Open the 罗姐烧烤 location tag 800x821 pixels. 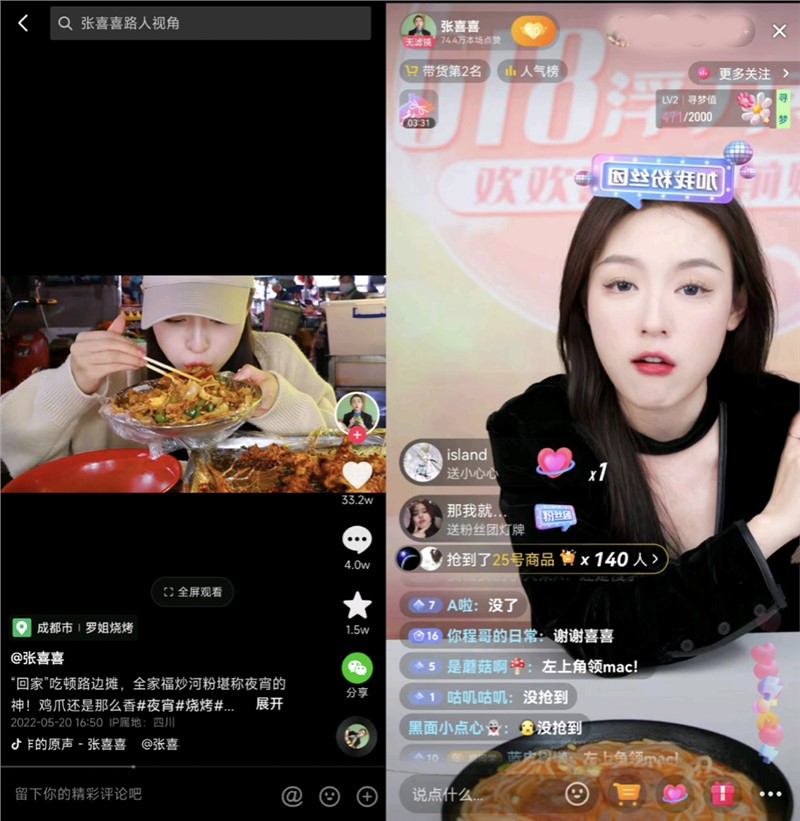click(109, 628)
